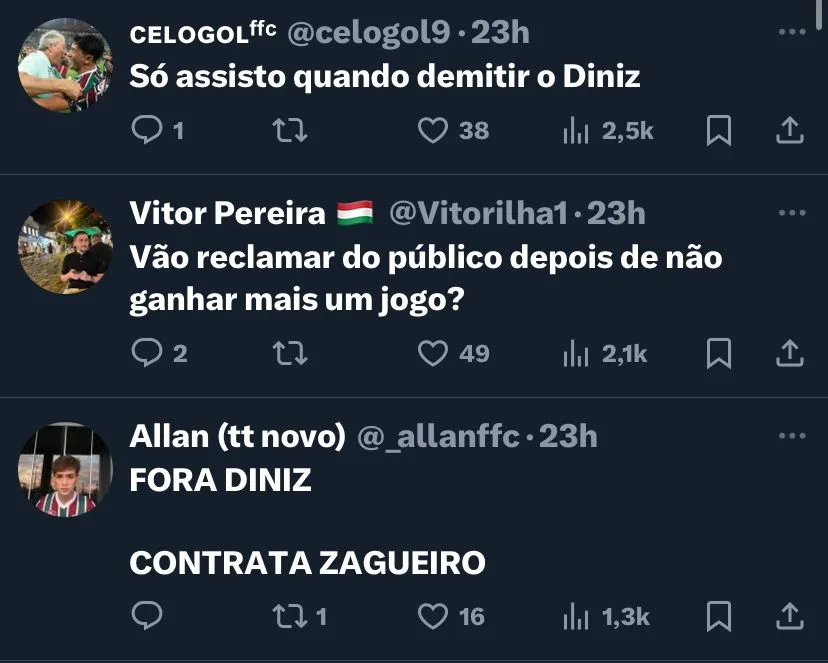Repost Vitor Pereira's tweet

coord(289,352)
